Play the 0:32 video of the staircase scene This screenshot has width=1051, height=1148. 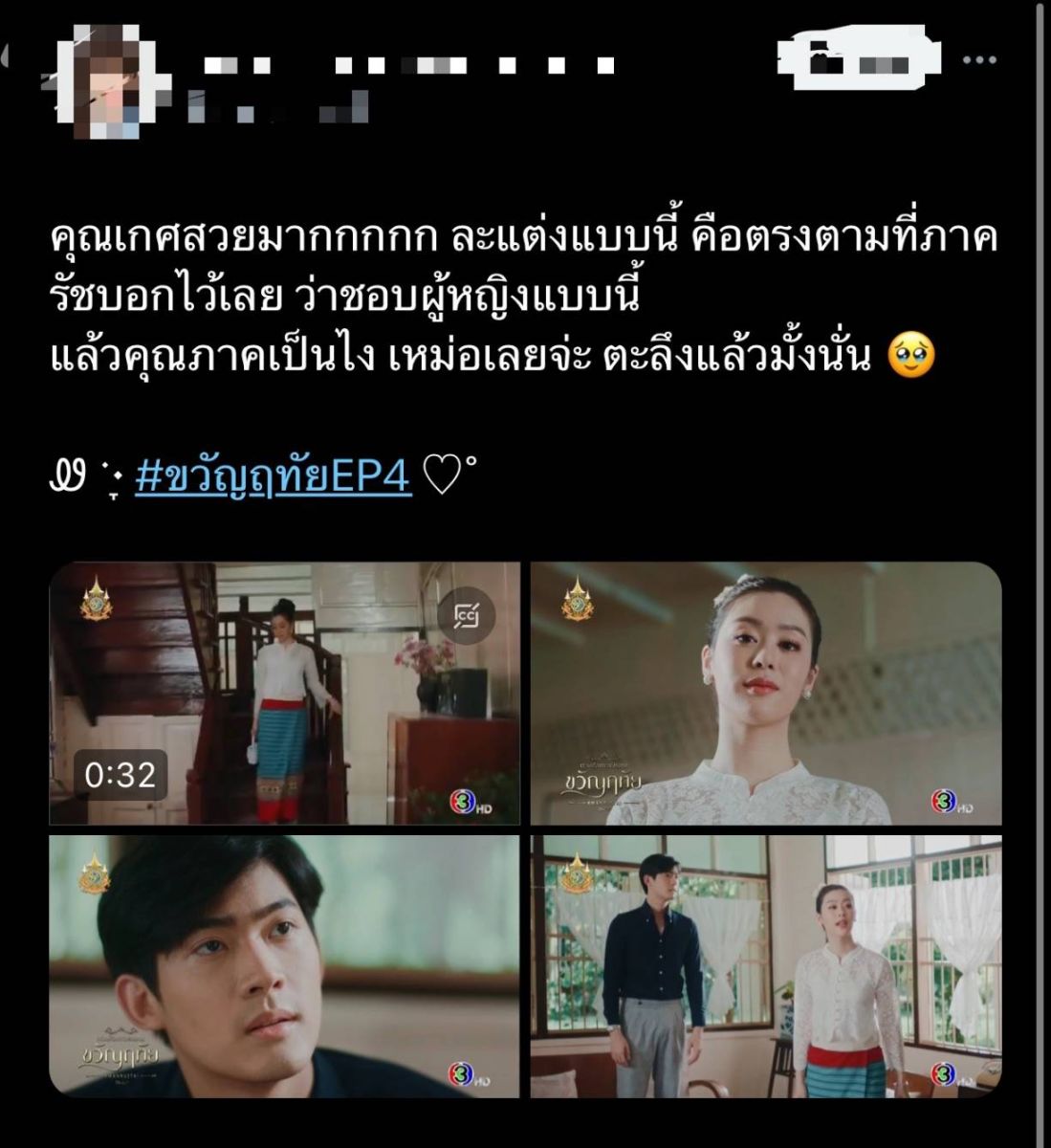click(x=284, y=693)
